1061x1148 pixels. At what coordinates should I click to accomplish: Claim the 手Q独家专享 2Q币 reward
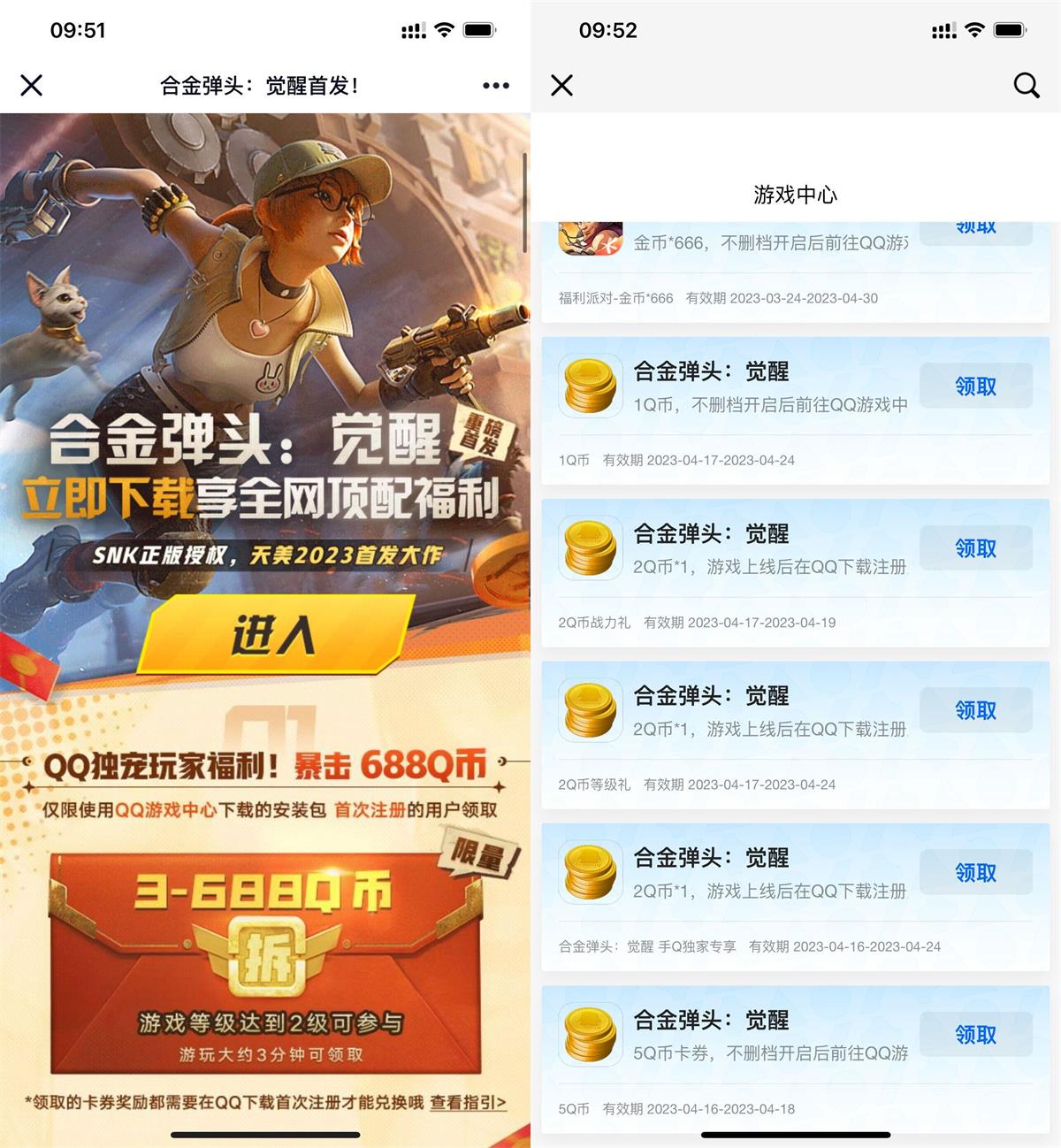(975, 872)
